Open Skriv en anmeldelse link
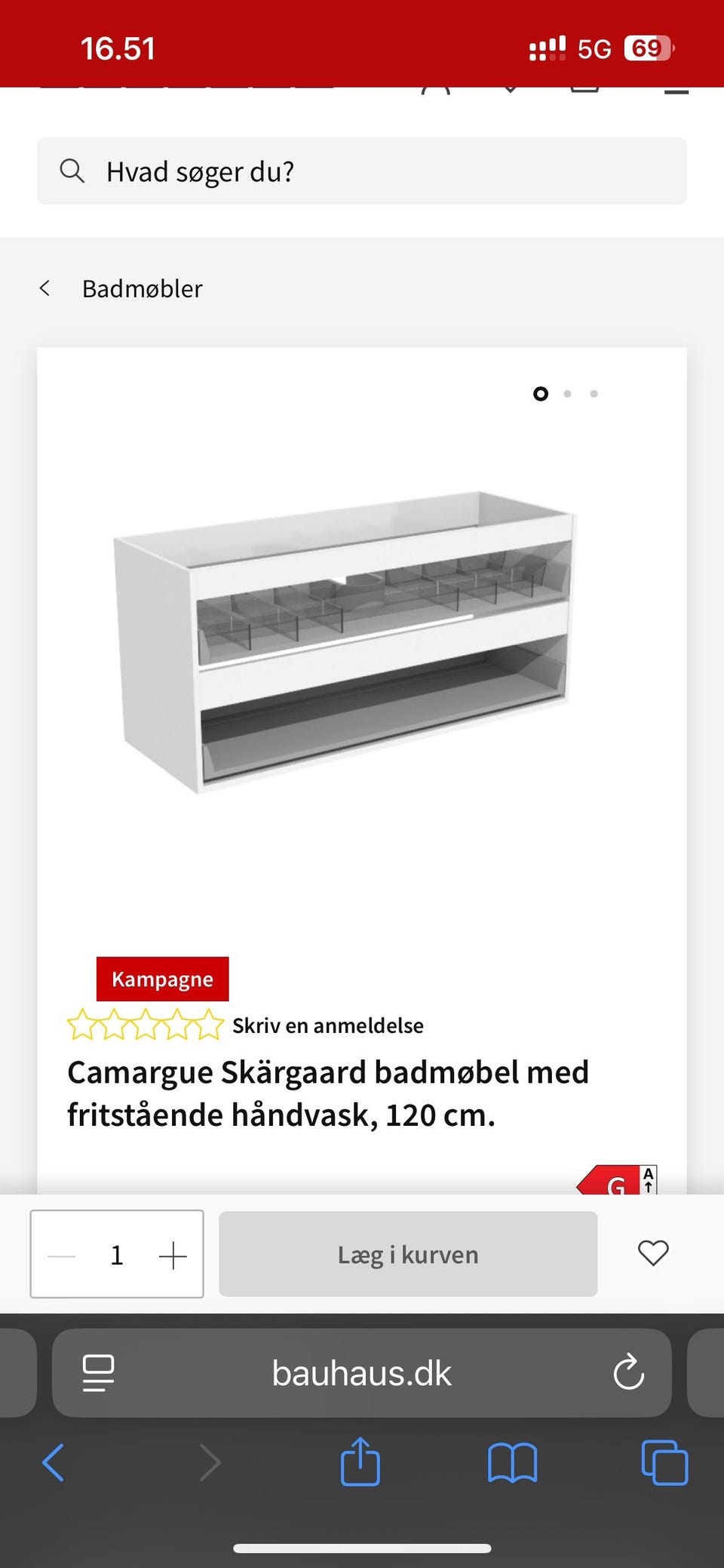The height and width of the screenshot is (1568, 724). coord(328,1025)
